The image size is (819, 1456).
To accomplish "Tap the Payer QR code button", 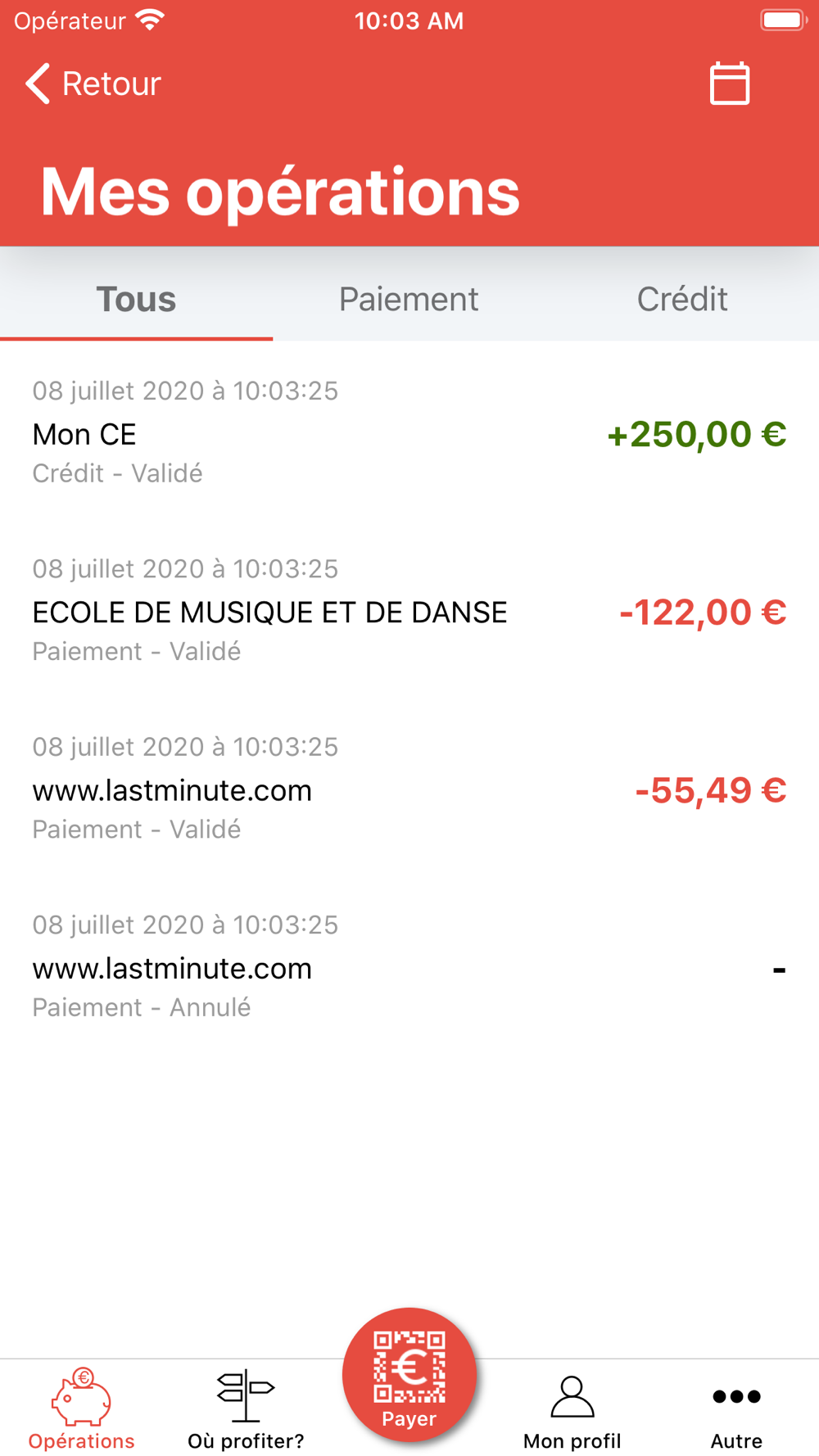I will click(x=409, y=1375).
